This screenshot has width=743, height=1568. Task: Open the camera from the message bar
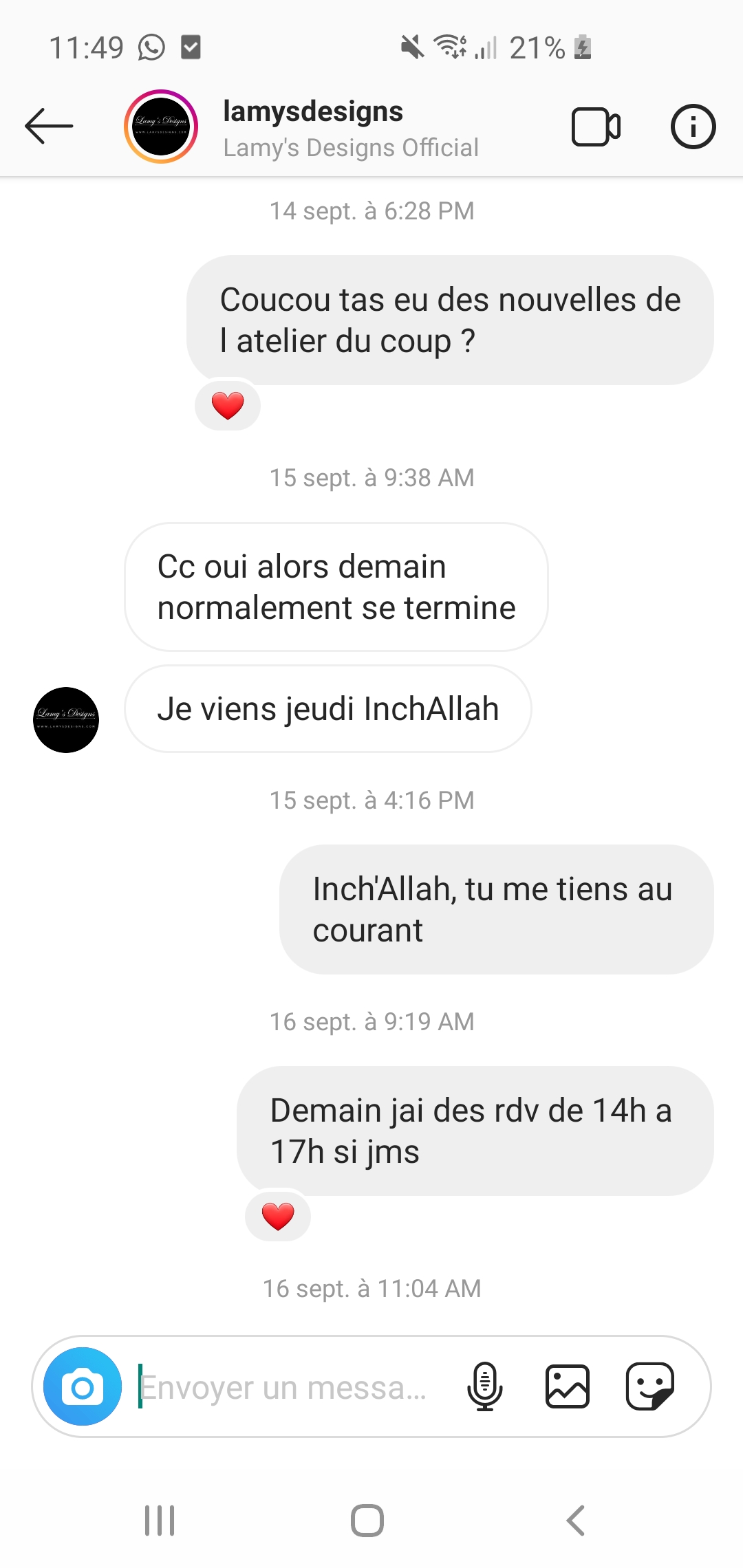click(x=83, y=1386)
